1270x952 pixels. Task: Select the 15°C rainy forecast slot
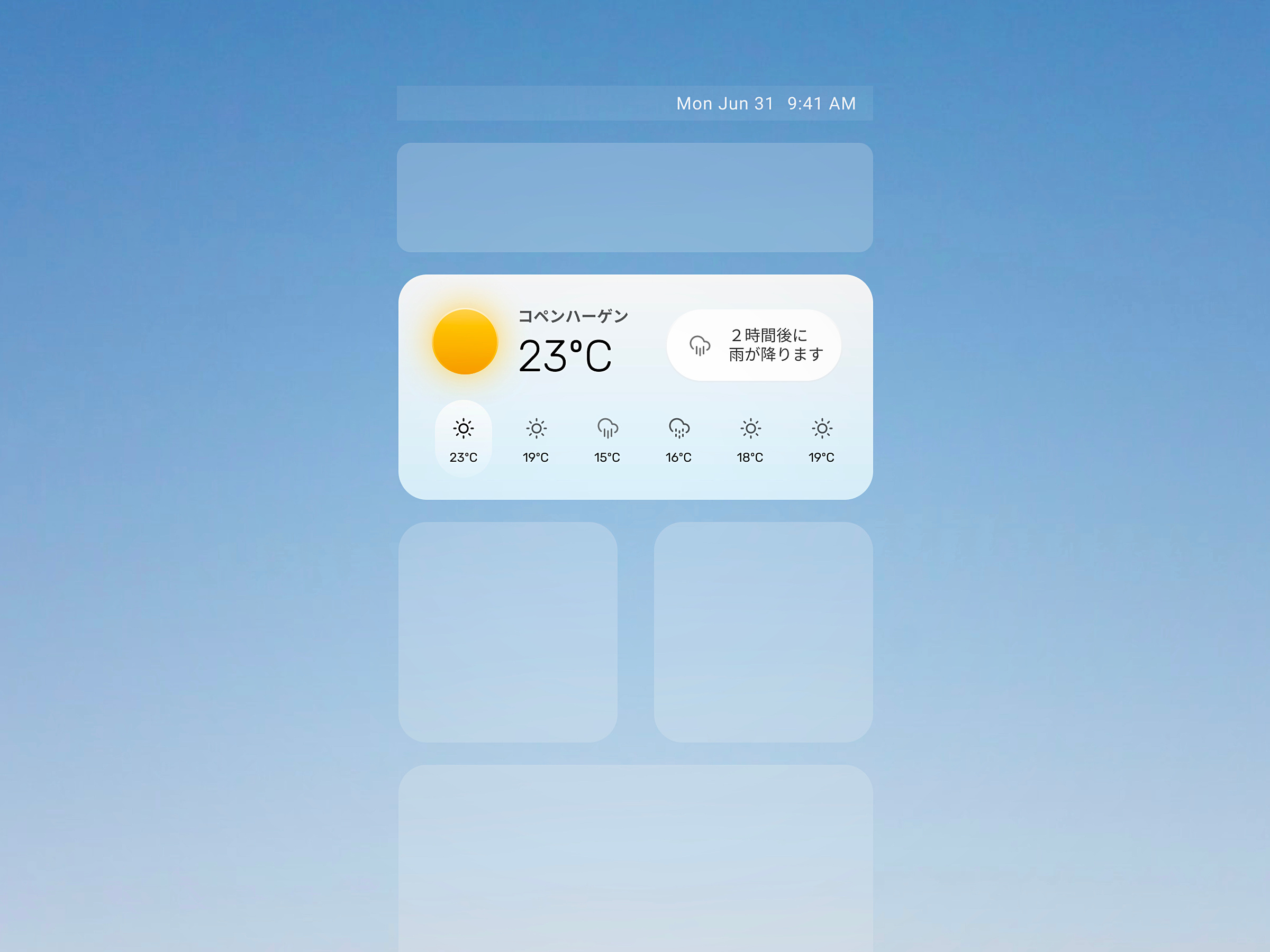coord(607,439)
